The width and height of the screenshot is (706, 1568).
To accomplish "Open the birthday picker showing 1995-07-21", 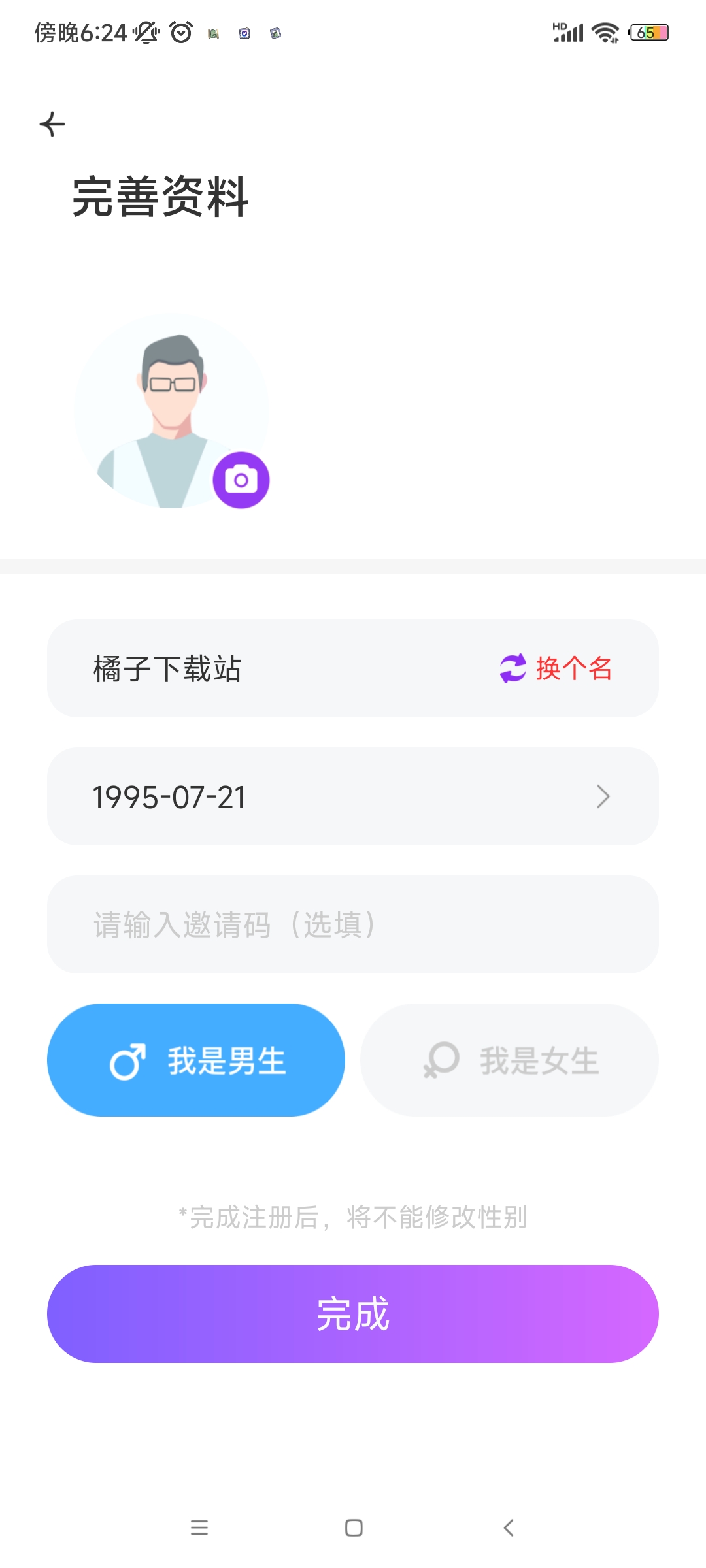I will [353, 796].
